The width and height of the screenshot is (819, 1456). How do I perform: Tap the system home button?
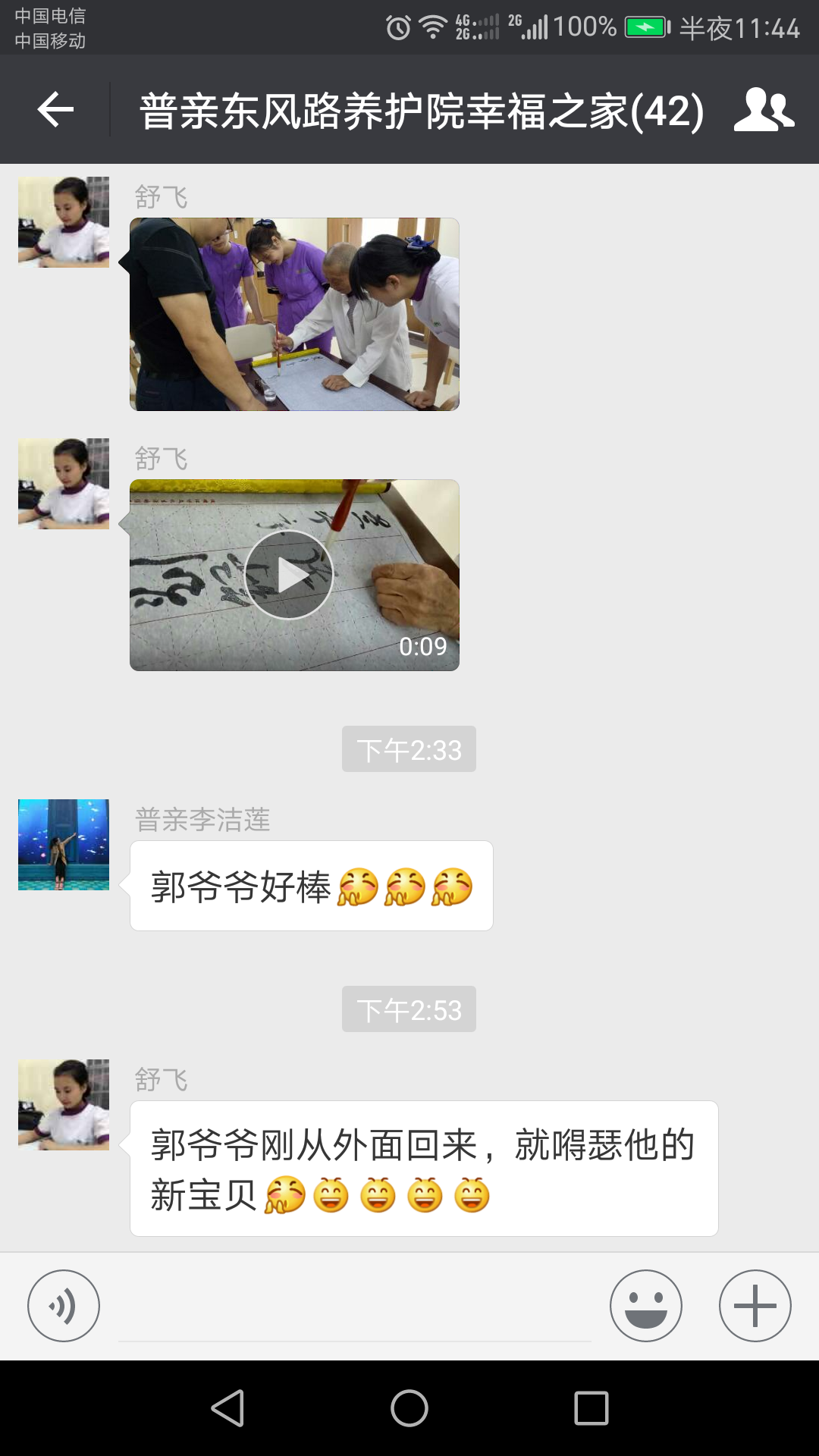point(409,1408)
